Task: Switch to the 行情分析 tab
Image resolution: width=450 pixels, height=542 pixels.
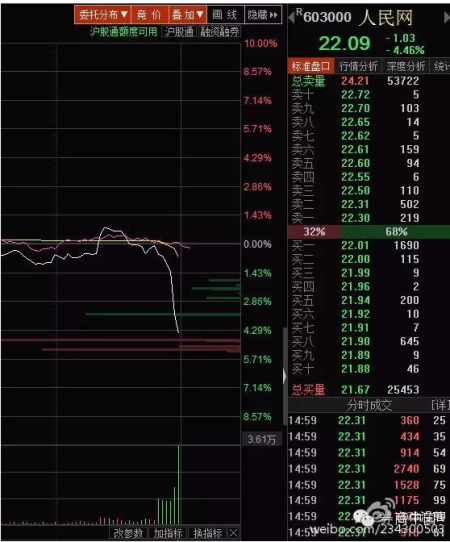Action: 358,66
